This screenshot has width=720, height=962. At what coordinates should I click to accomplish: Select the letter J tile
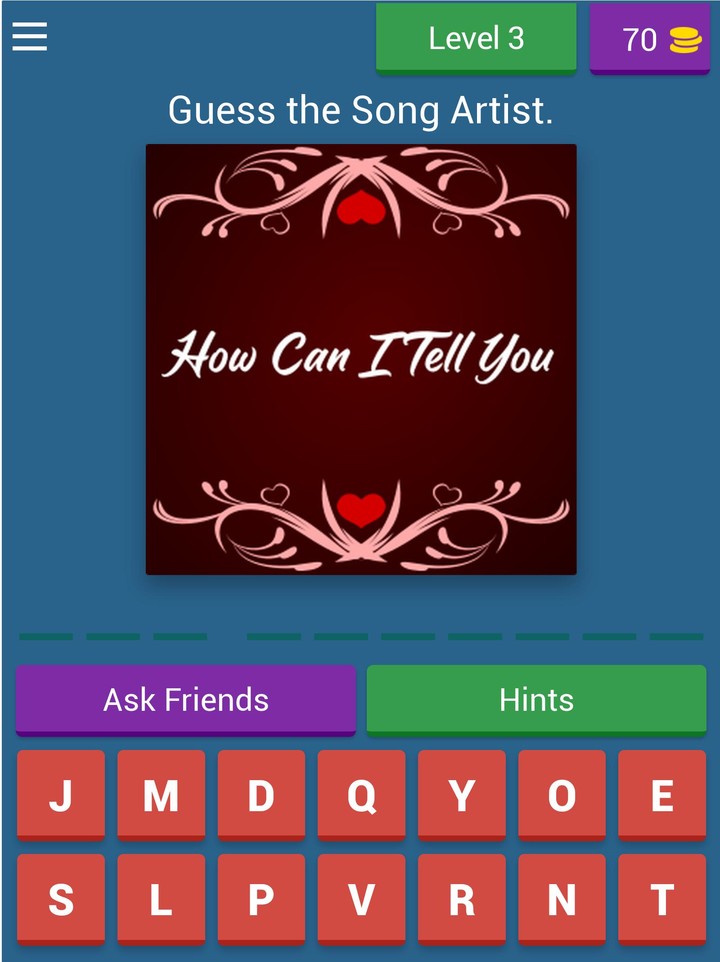point(61,796)
